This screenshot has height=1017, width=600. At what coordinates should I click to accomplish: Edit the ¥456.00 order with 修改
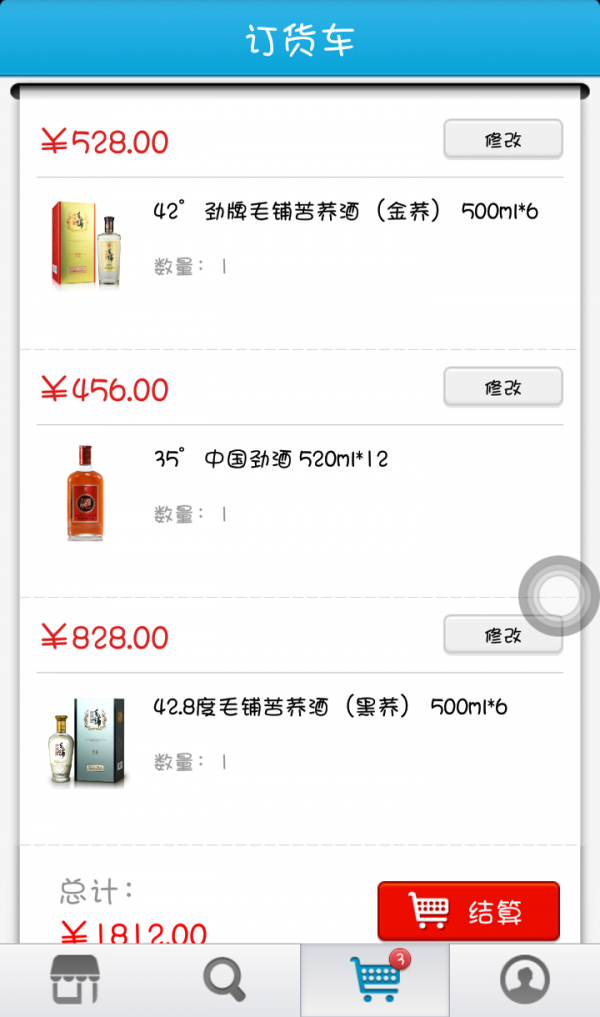click(x=503, y=387)
